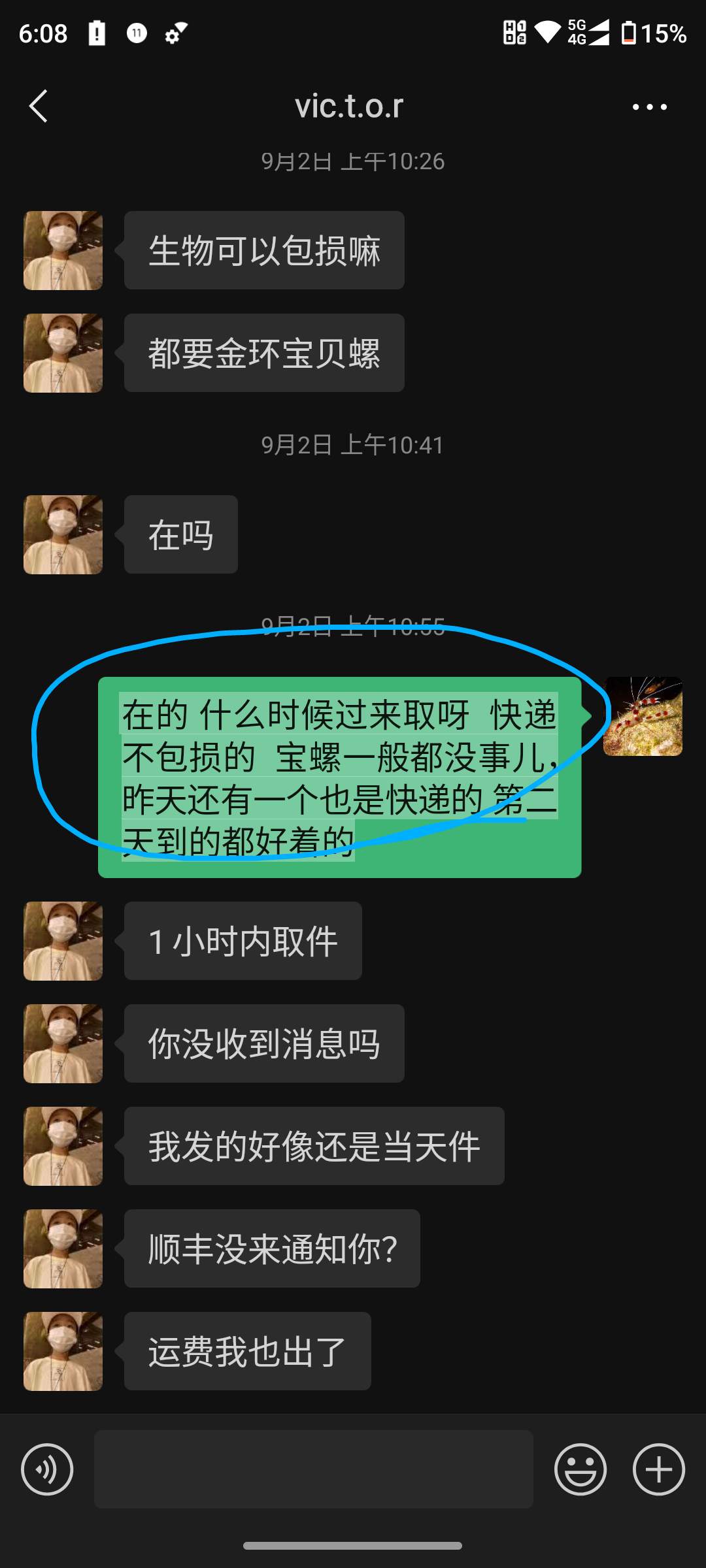Viewport: 706px width, 1568px height.
Task: Tap my shrimp avatar beside green message
Action: coord(643,716)
